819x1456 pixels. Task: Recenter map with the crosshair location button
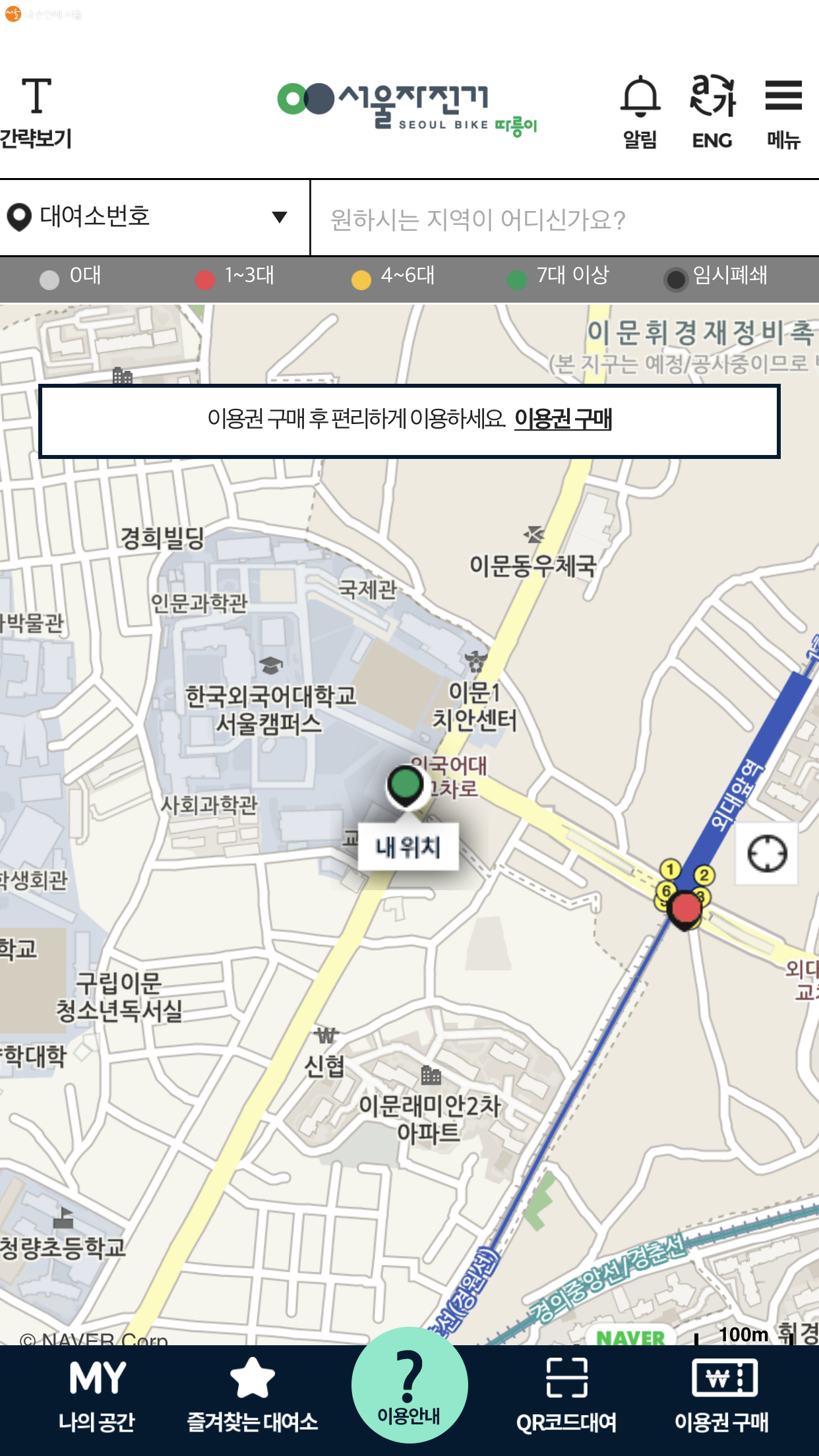[767, 853]
